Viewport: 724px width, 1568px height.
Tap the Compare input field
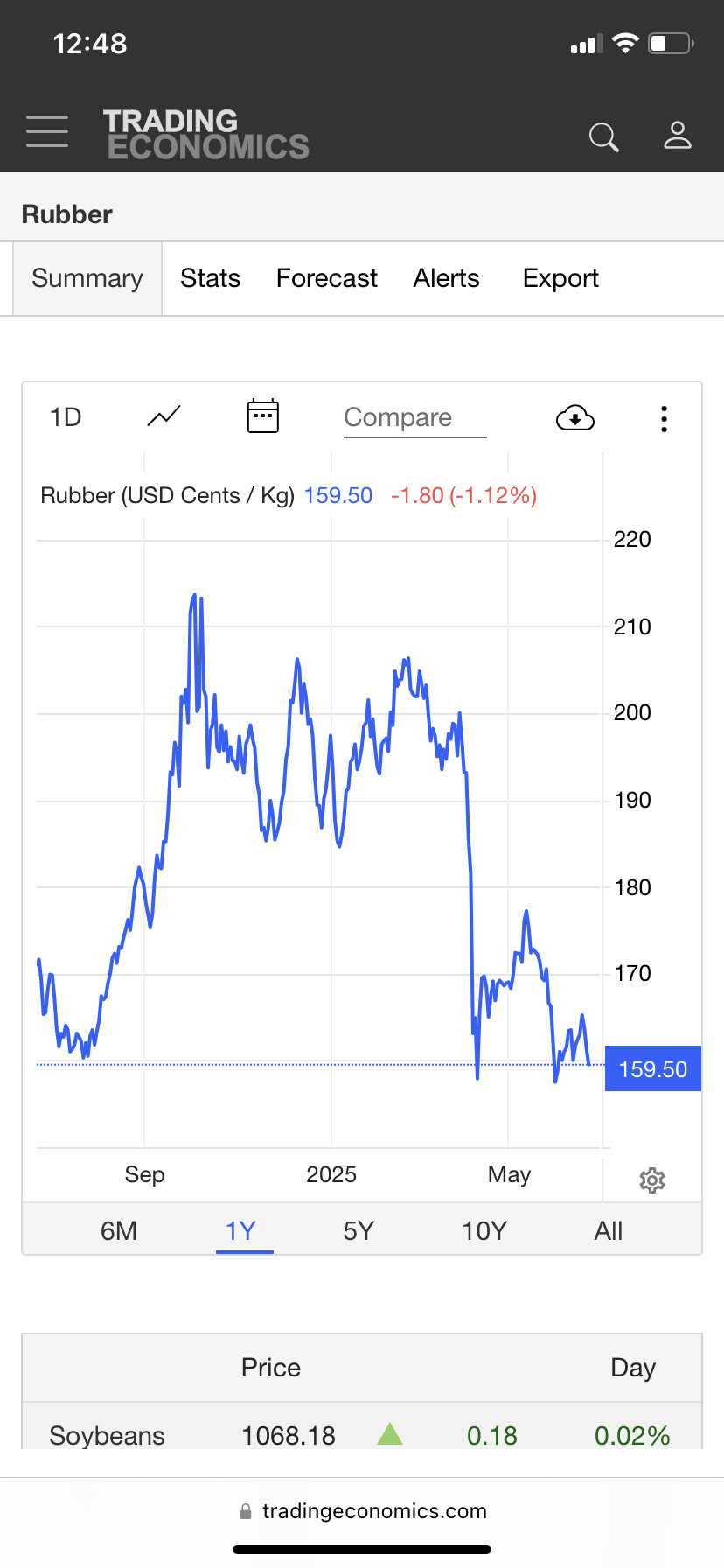pyautogui.click(x=414, y=418)
